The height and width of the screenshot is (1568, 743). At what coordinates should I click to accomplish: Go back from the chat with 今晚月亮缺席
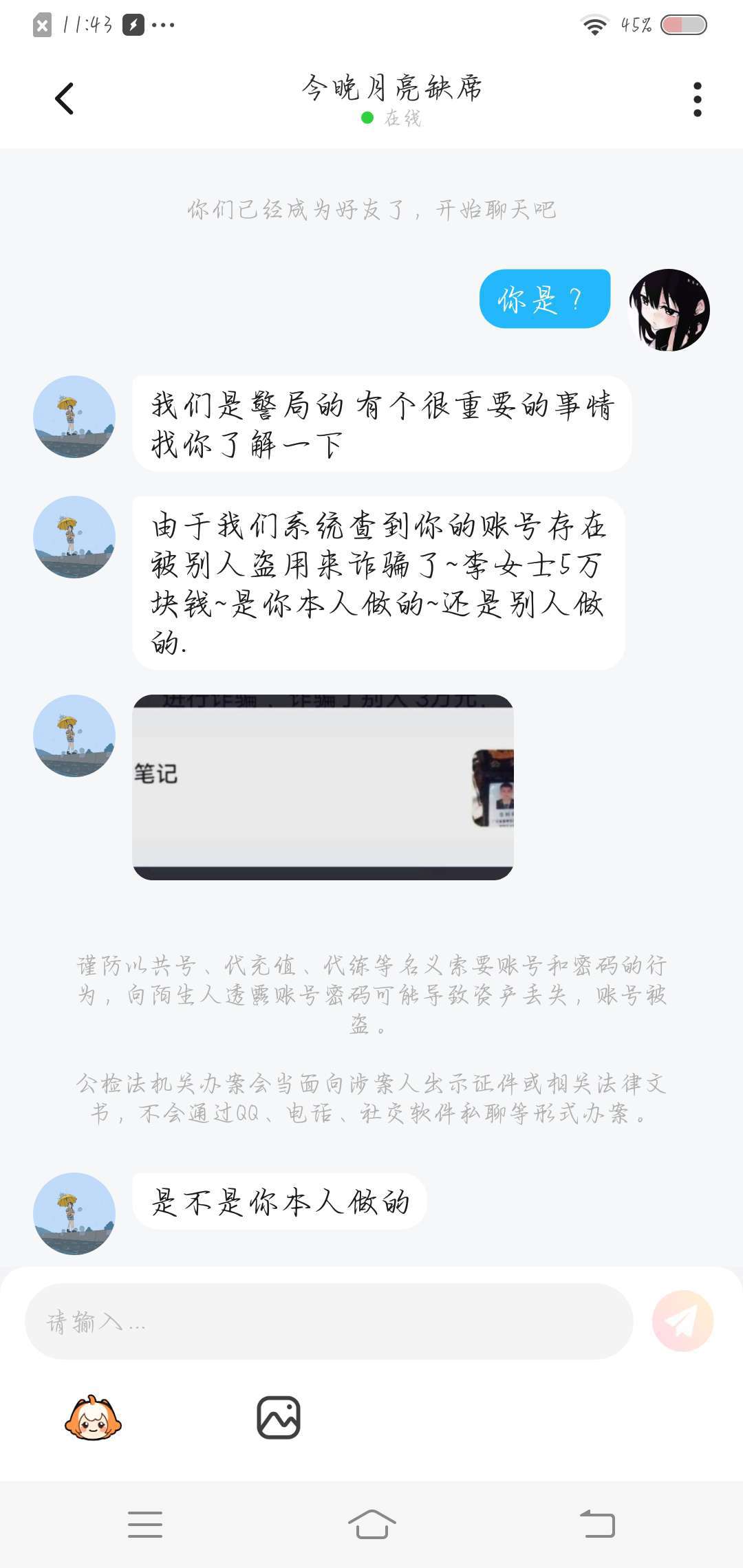(65, 99)
